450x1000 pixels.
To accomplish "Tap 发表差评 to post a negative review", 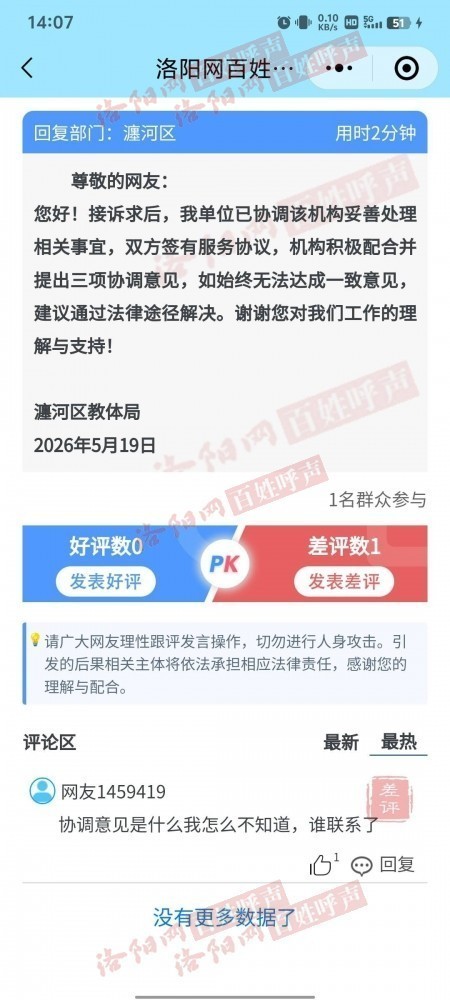I will (344, 581).
